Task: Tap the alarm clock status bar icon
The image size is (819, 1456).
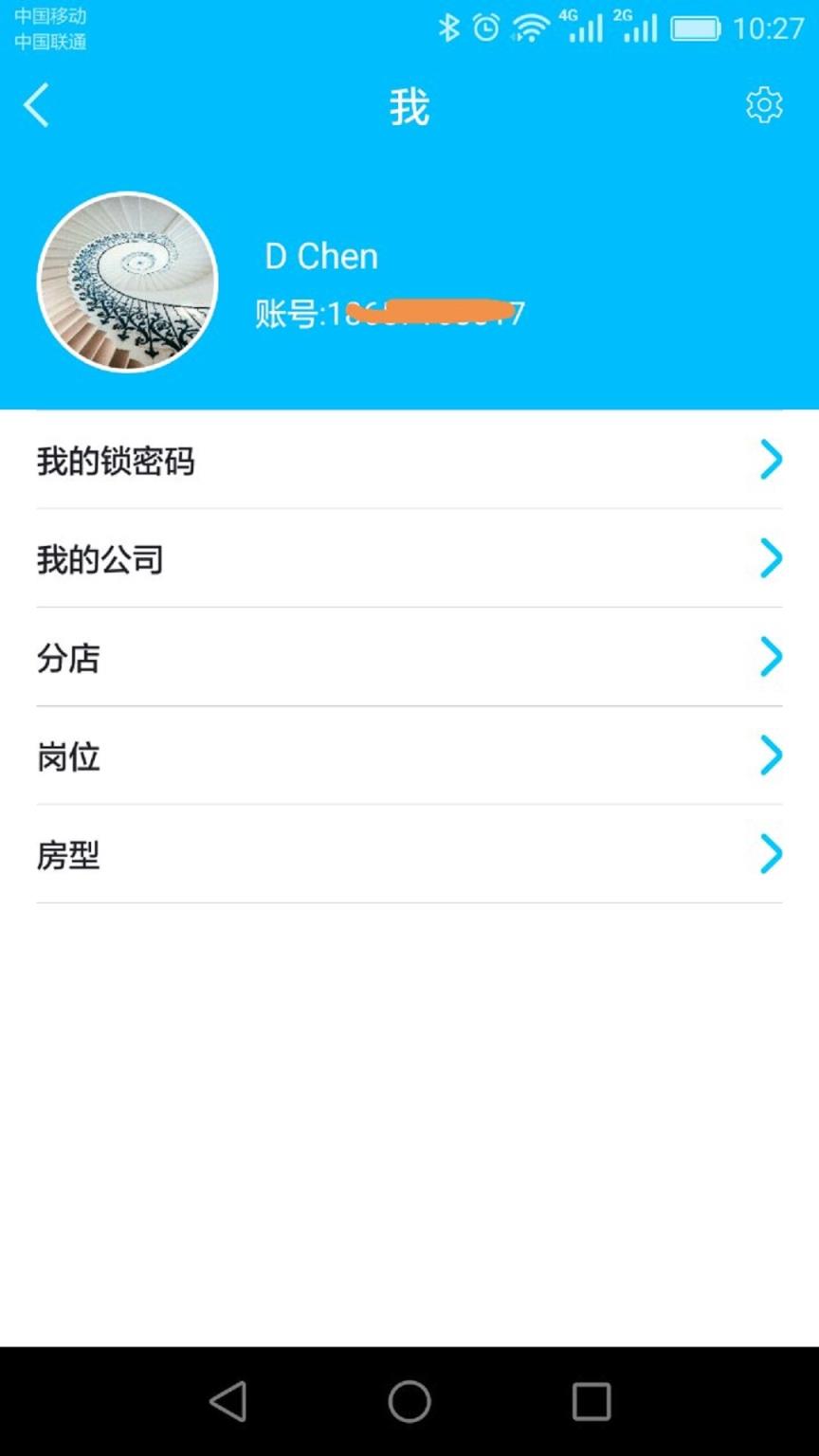Action: coord(484,28)
